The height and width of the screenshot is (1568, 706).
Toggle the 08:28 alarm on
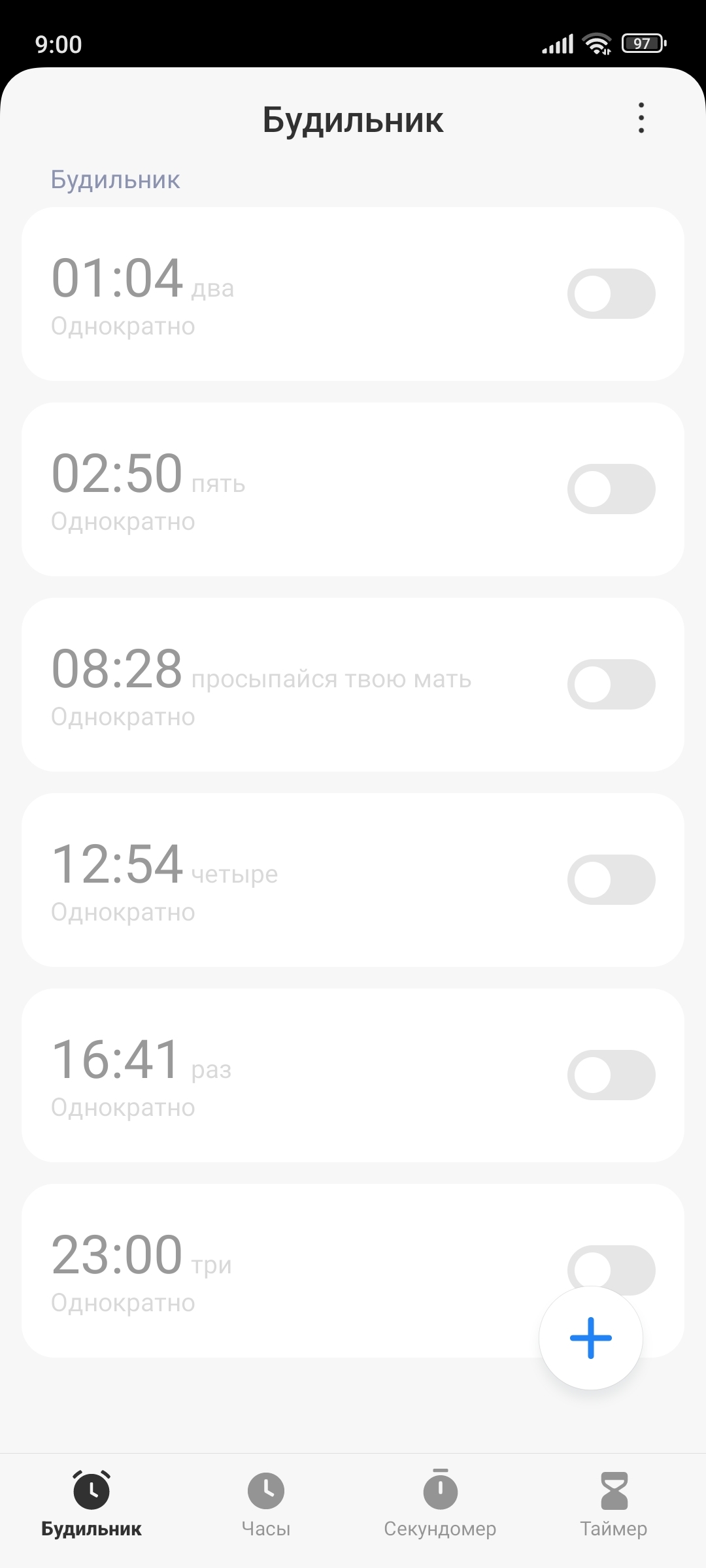tap(611, 684)
